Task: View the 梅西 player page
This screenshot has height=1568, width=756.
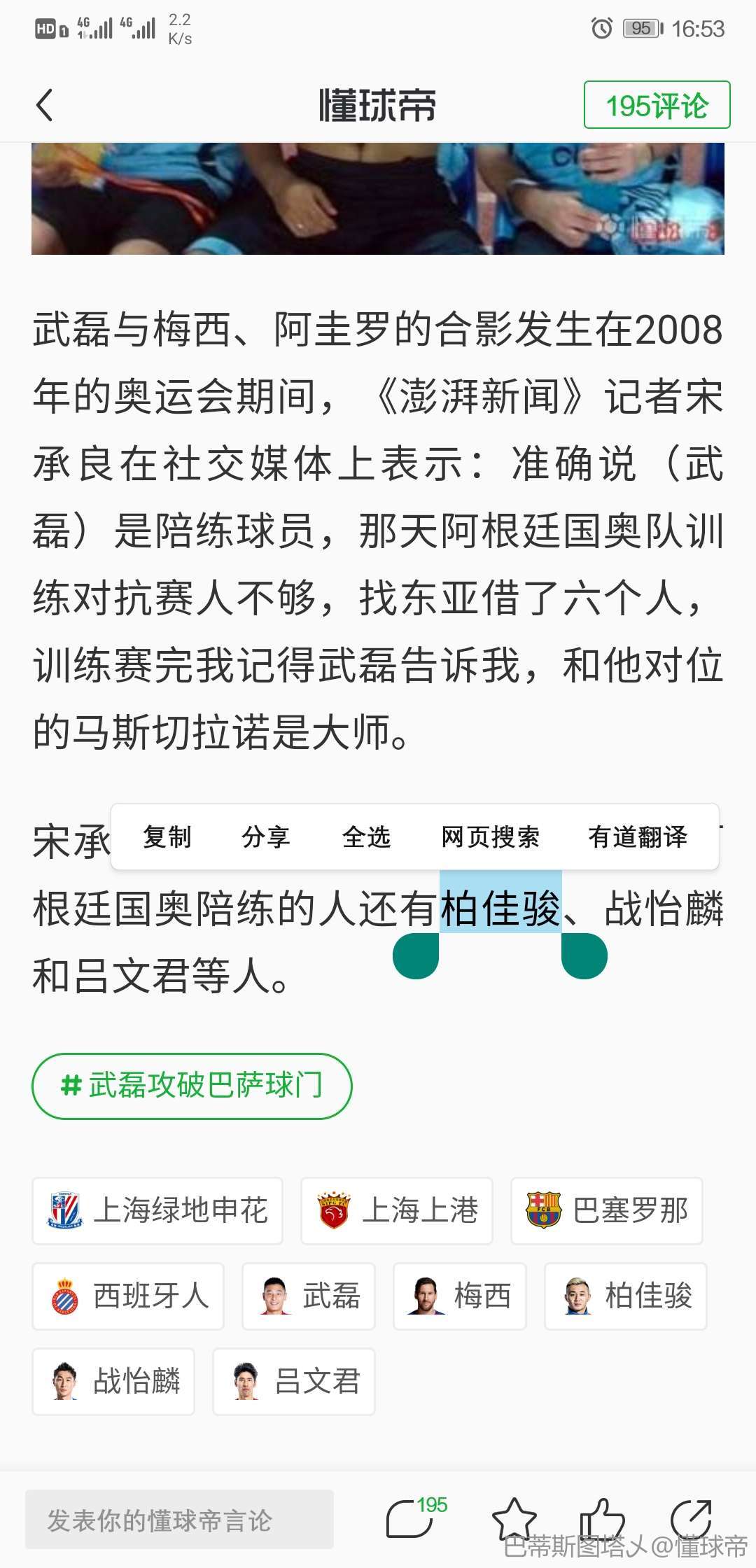Action: pos(460,1296)
